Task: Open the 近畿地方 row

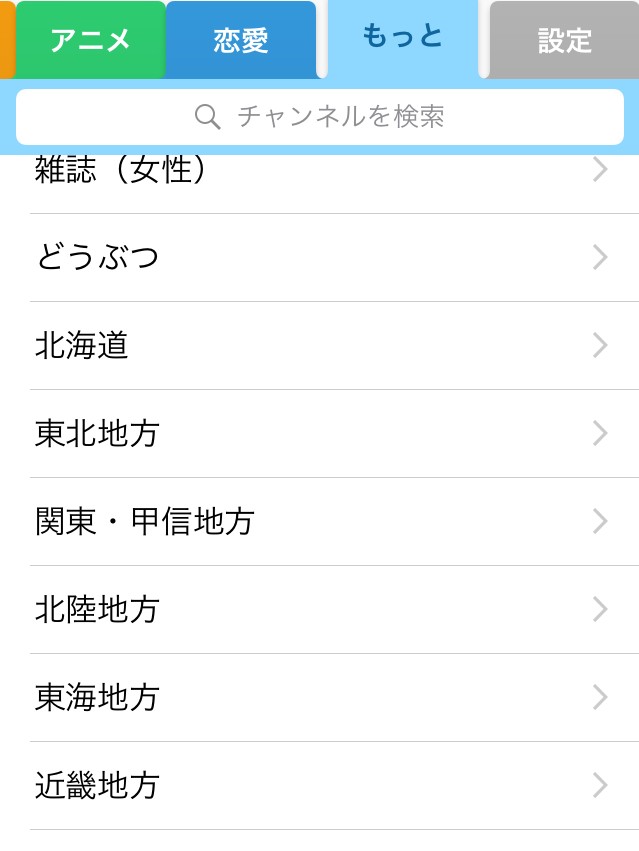Action: click(x=320, y=786)
